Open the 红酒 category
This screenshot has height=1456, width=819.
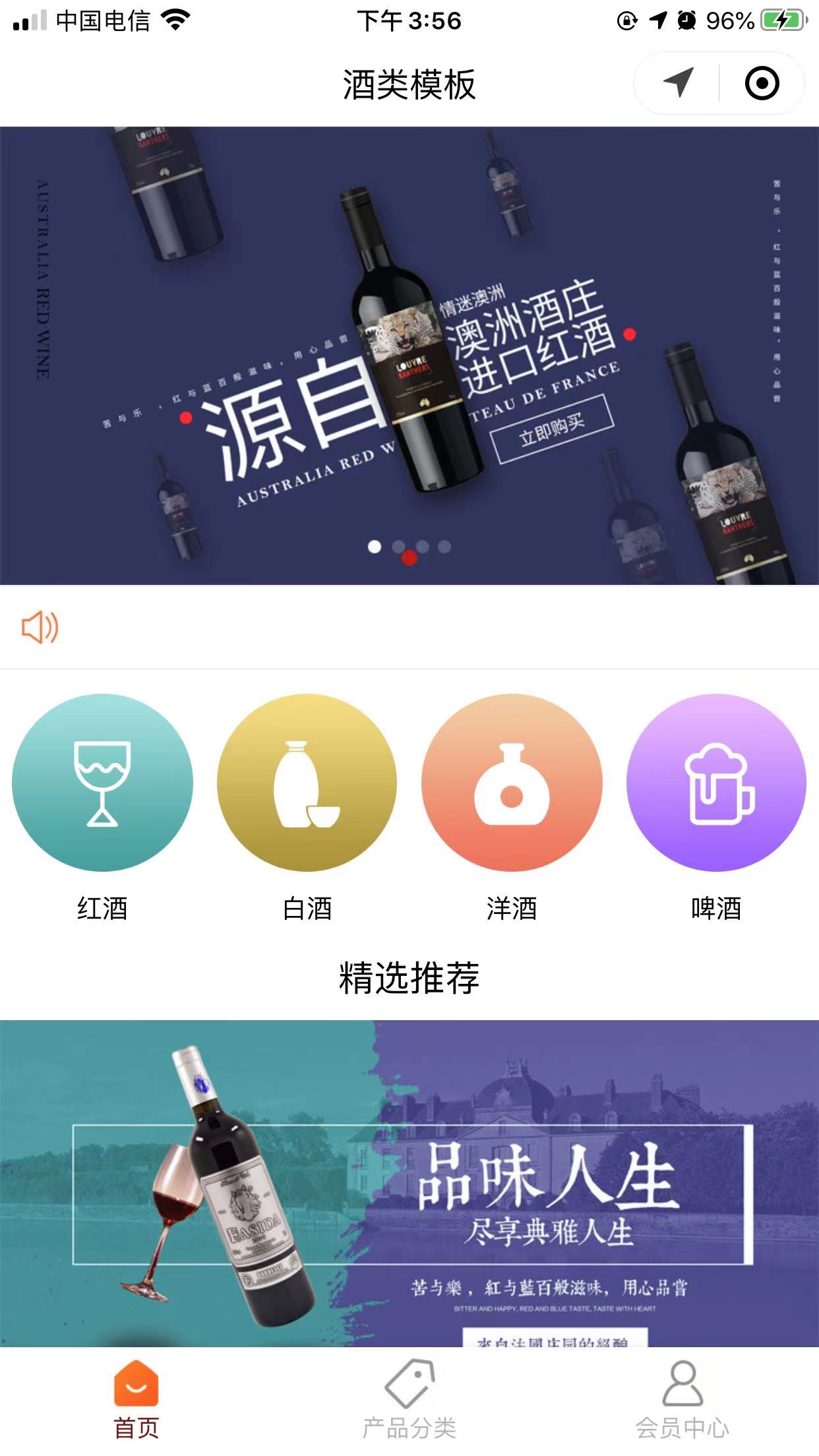tap(102, 783)
